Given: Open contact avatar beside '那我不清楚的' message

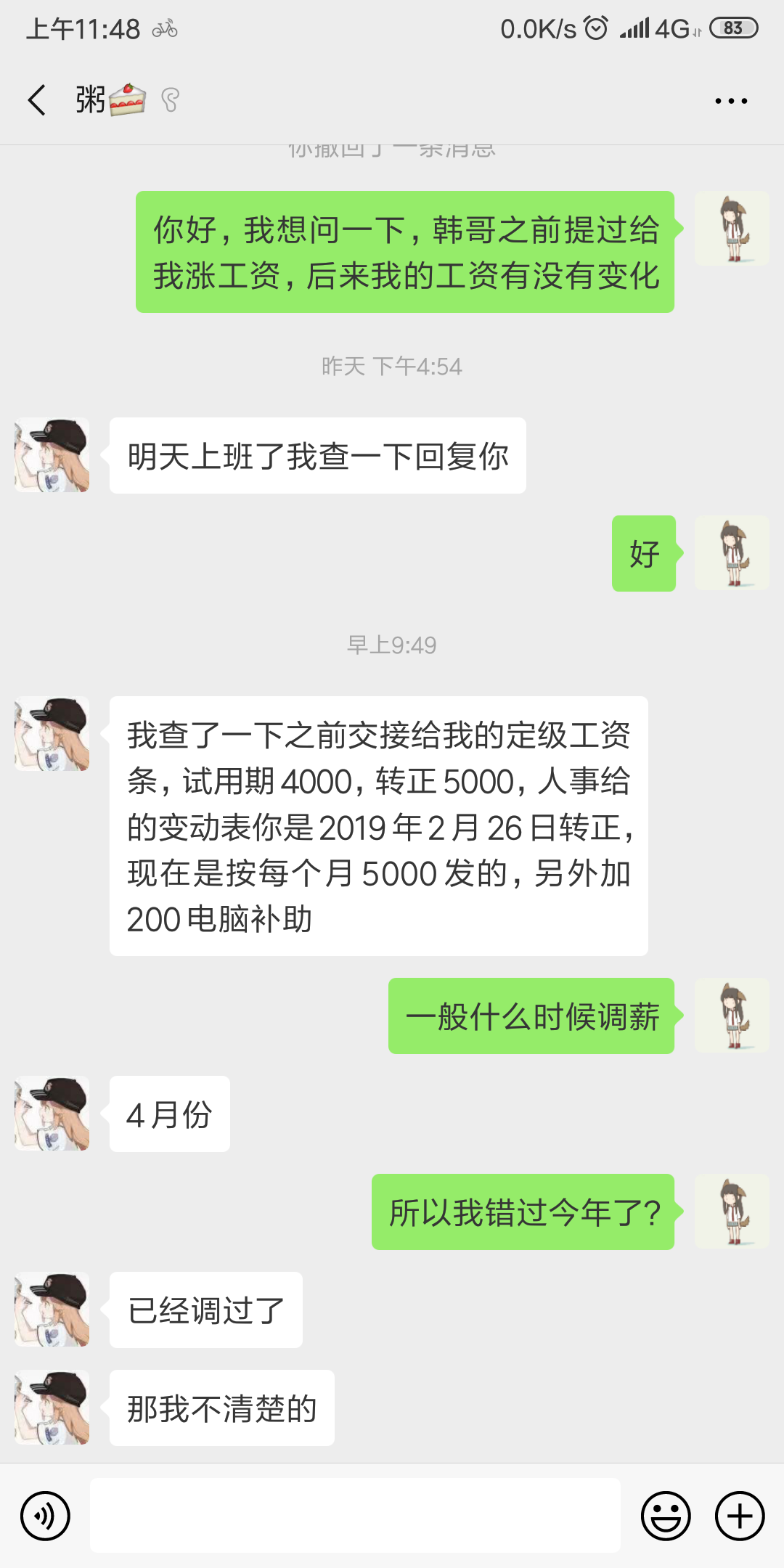Looking at the screenshot, I should (x=52, y=1408).
